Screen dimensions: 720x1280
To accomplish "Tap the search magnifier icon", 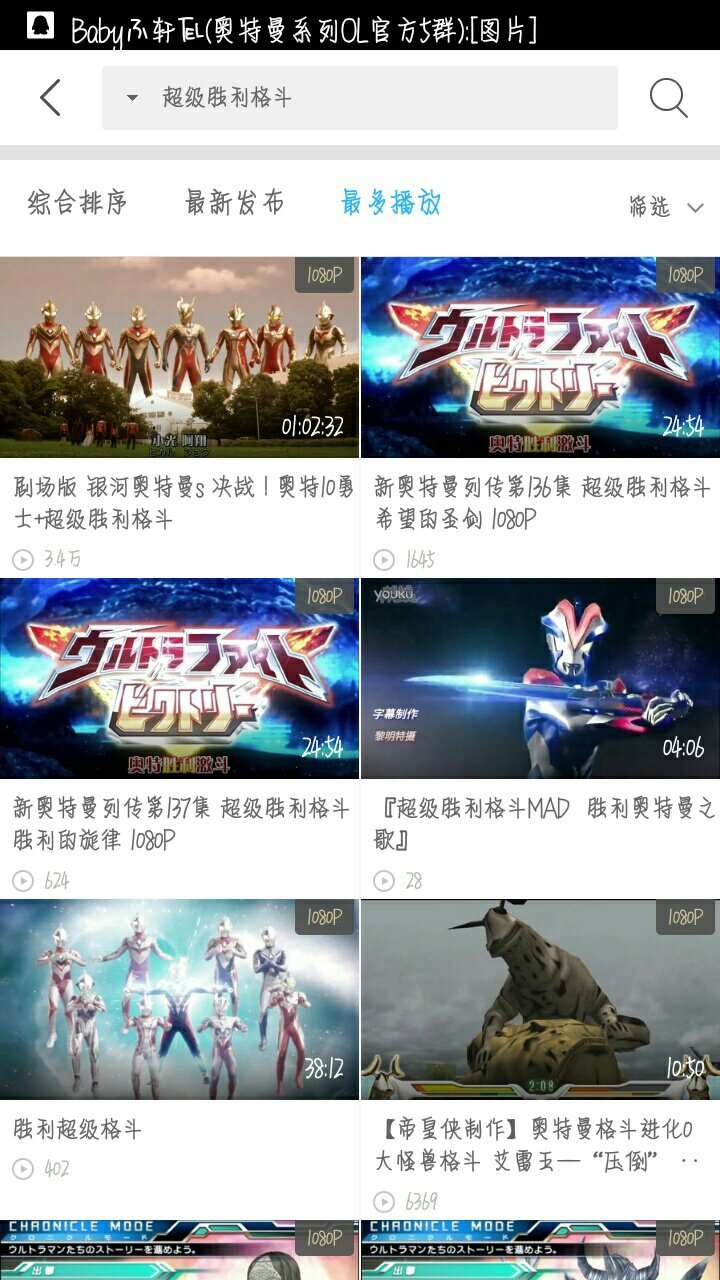I will pyautogui.click(x=668, y=98).
